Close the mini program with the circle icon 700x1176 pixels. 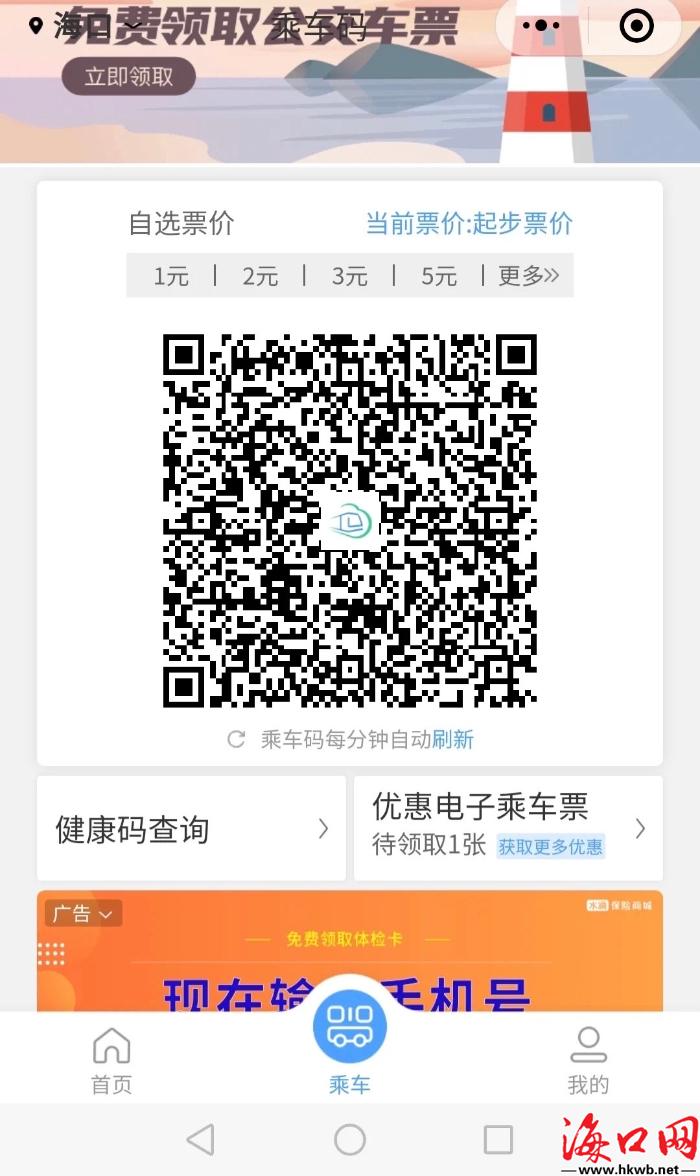(x=637, y=27)
